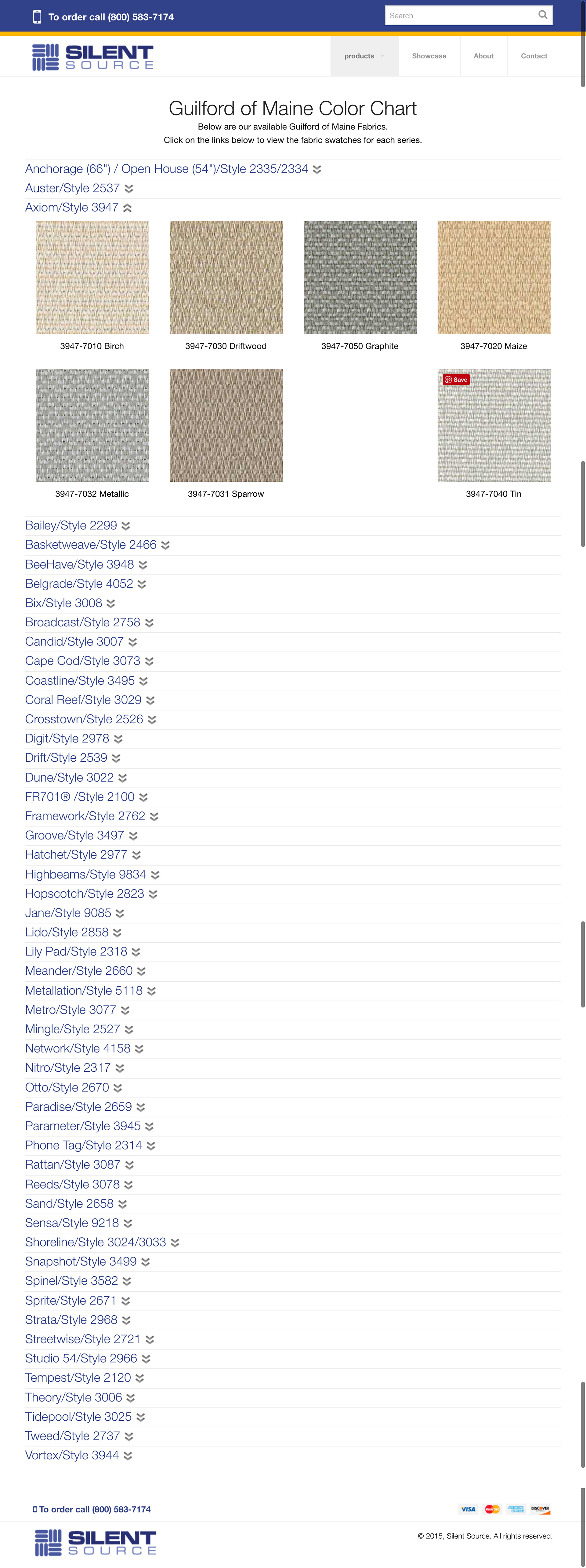
Task: Tap the magnifier search icon
Action: pos(542,15)
